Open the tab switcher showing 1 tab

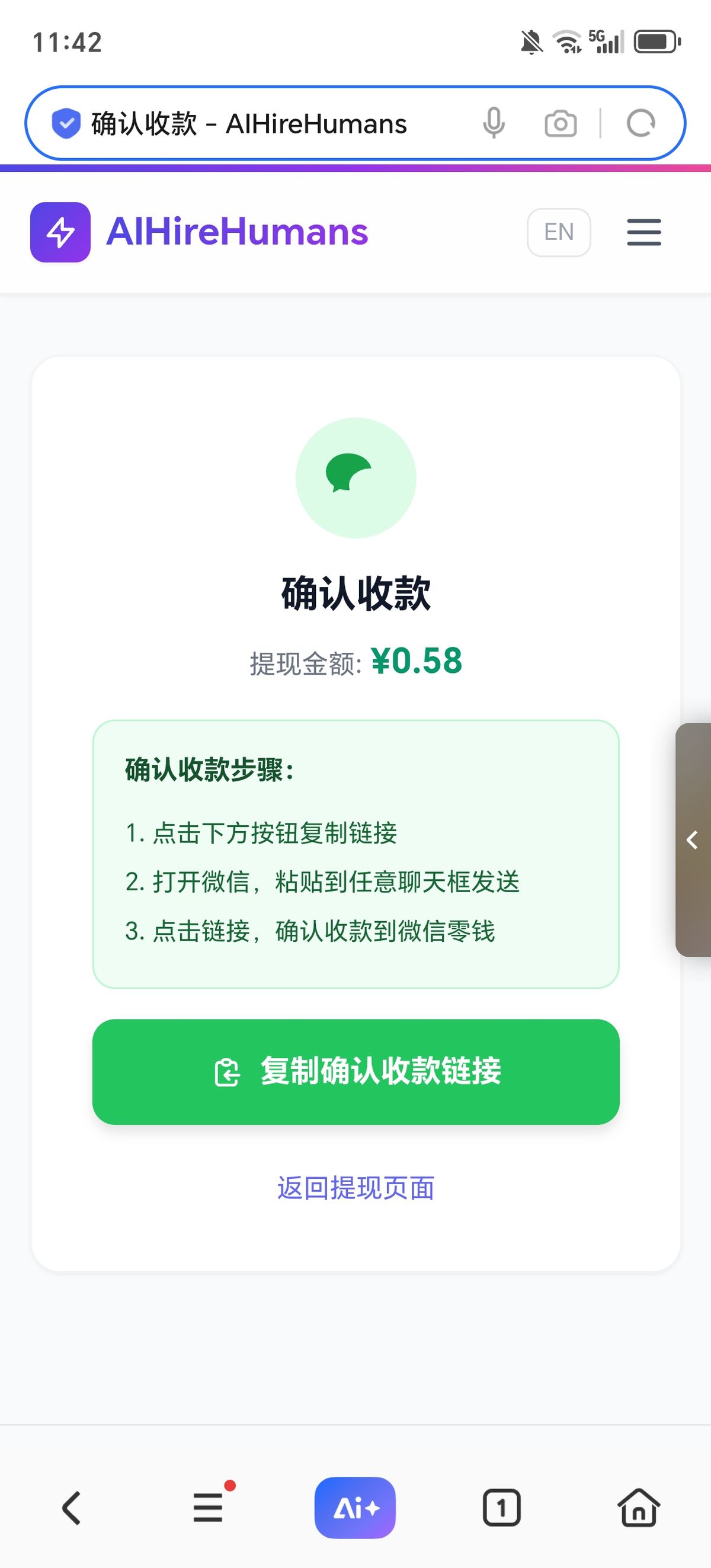(x=502, y=1508)
